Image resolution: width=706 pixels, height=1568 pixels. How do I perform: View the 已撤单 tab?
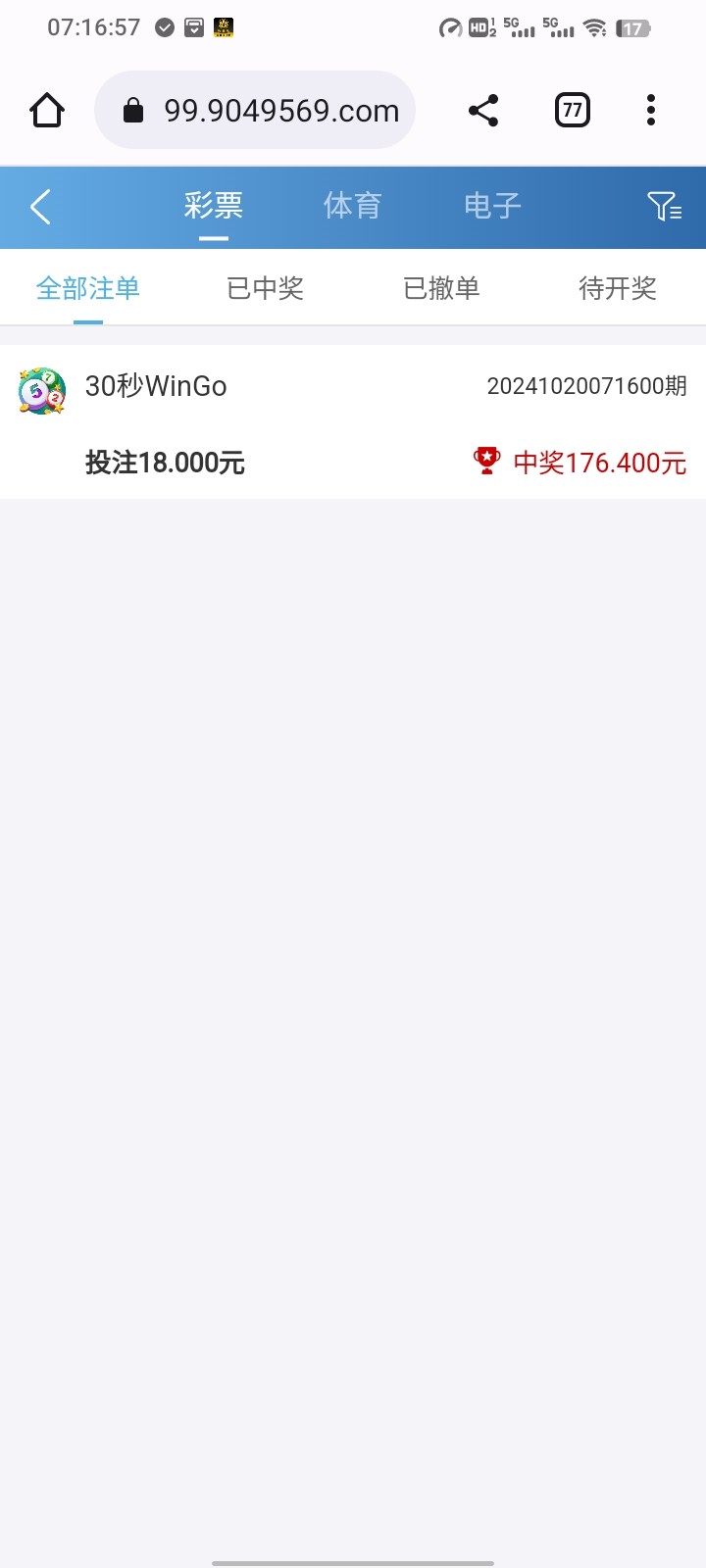441,288
